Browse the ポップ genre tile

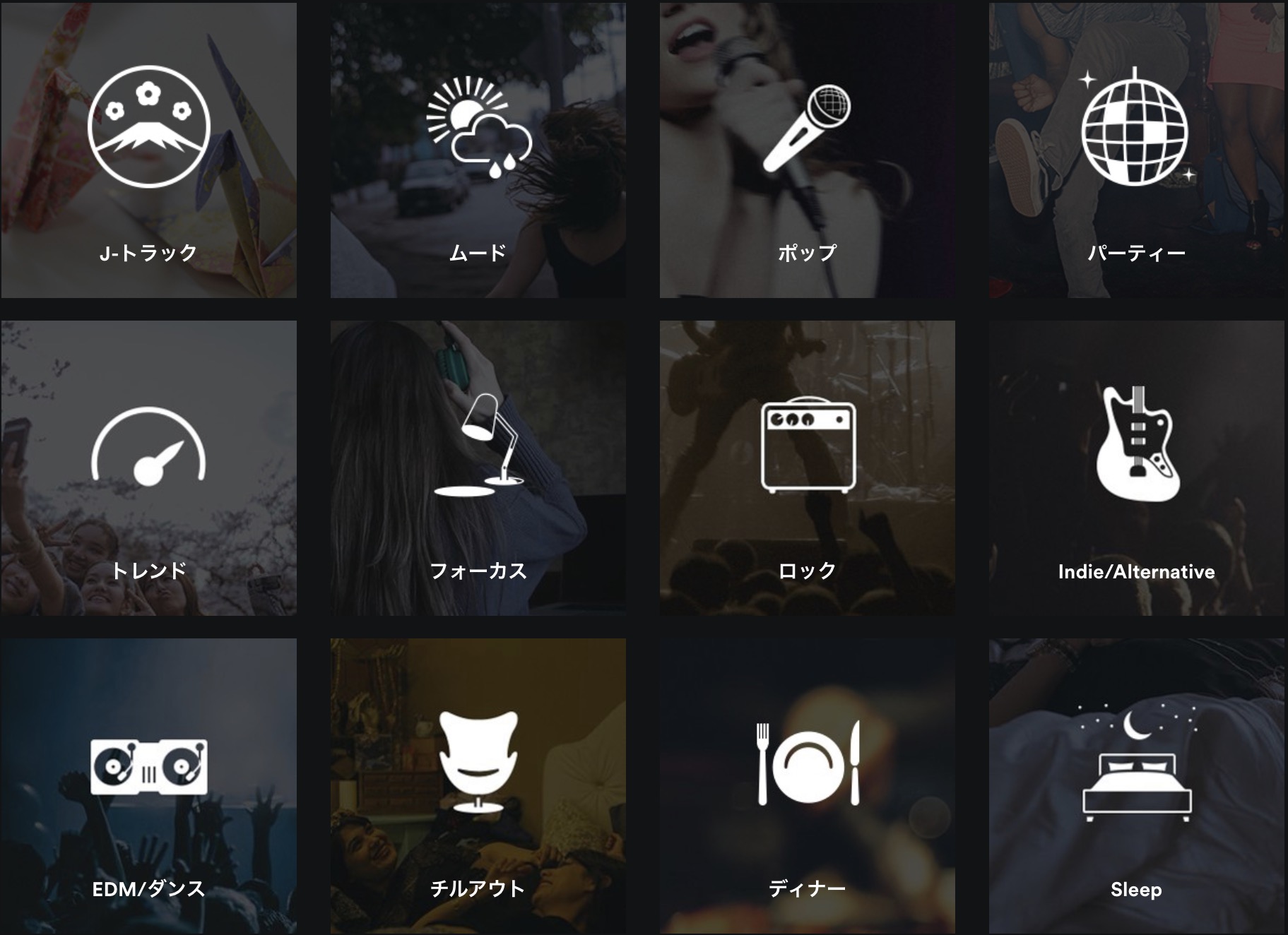coord(807,150)
